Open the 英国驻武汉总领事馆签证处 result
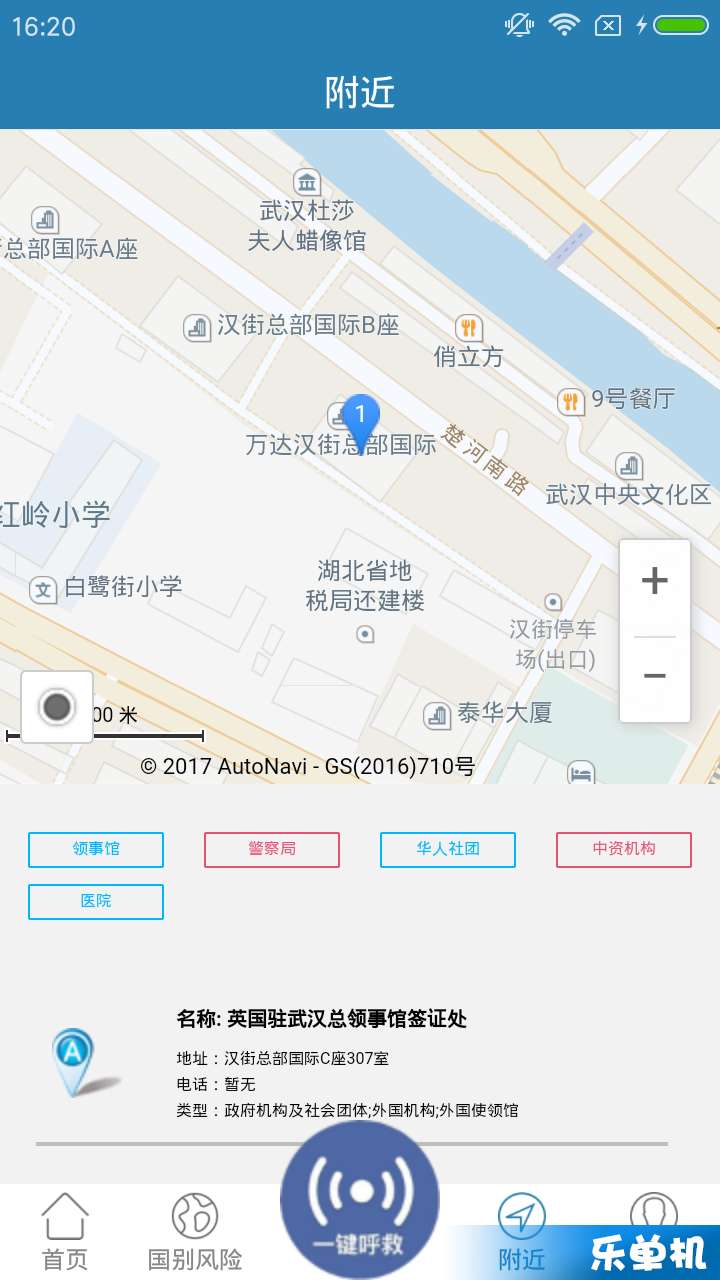This screenshot has width=720, height=1280. click(x=352, y=1064)
